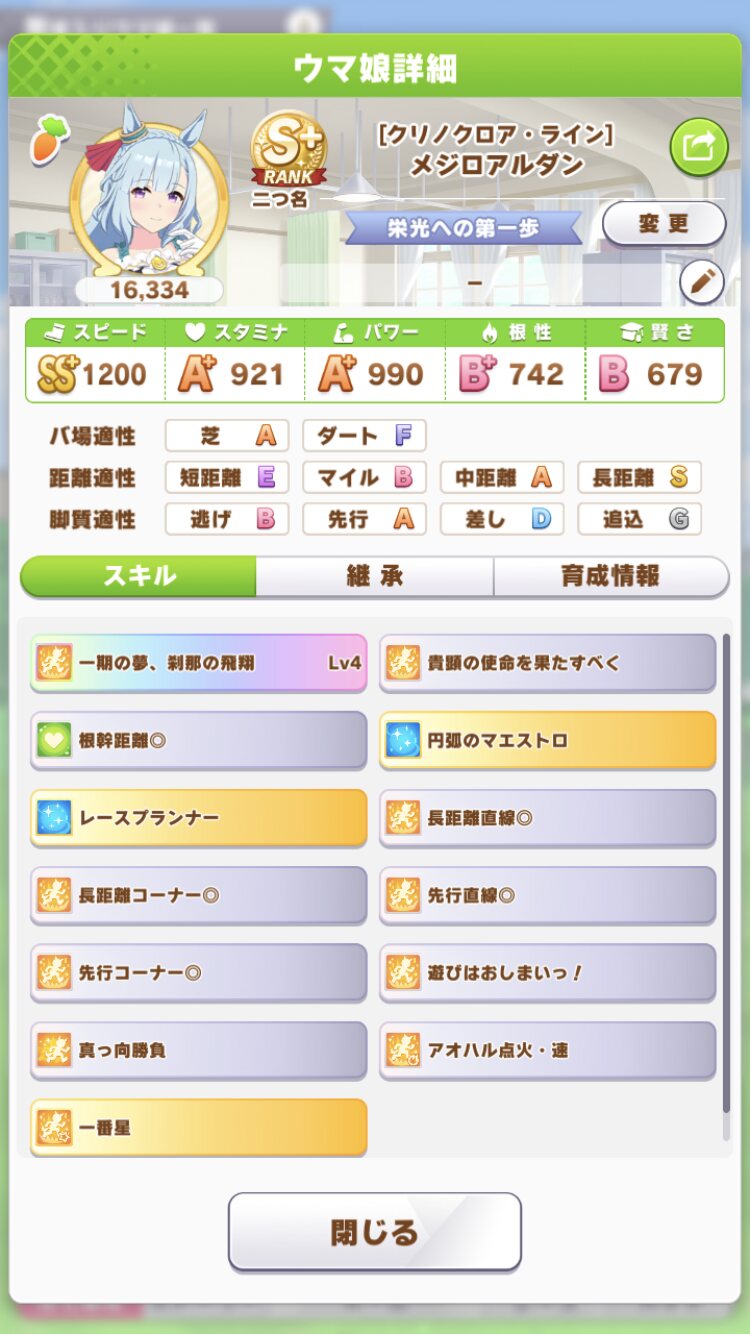The height and width of the screenshot is (1334, 750).
Task: Open skill 一期の夢、刹那の飛翔
Action: (198, 662)
